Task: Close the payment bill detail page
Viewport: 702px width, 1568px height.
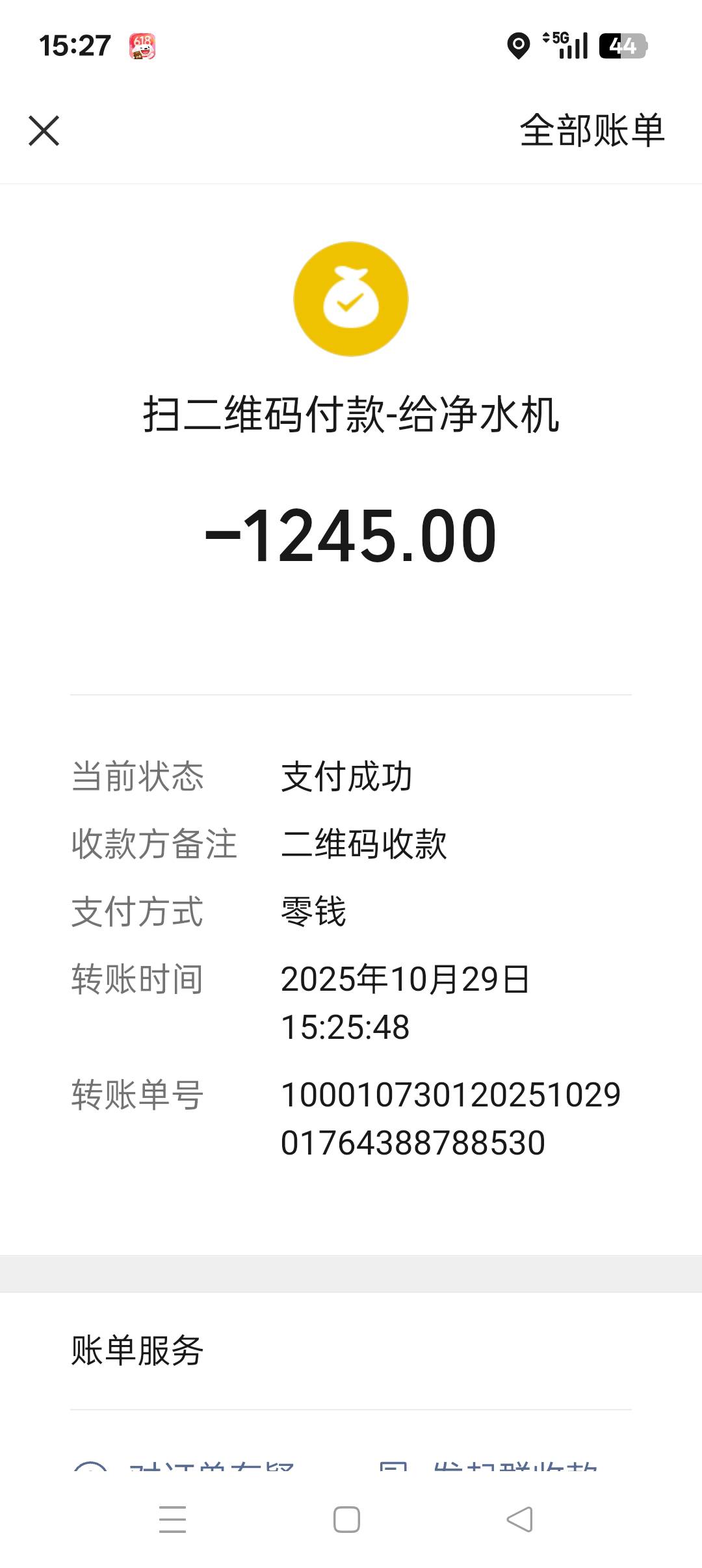Action: click(44, 131)
